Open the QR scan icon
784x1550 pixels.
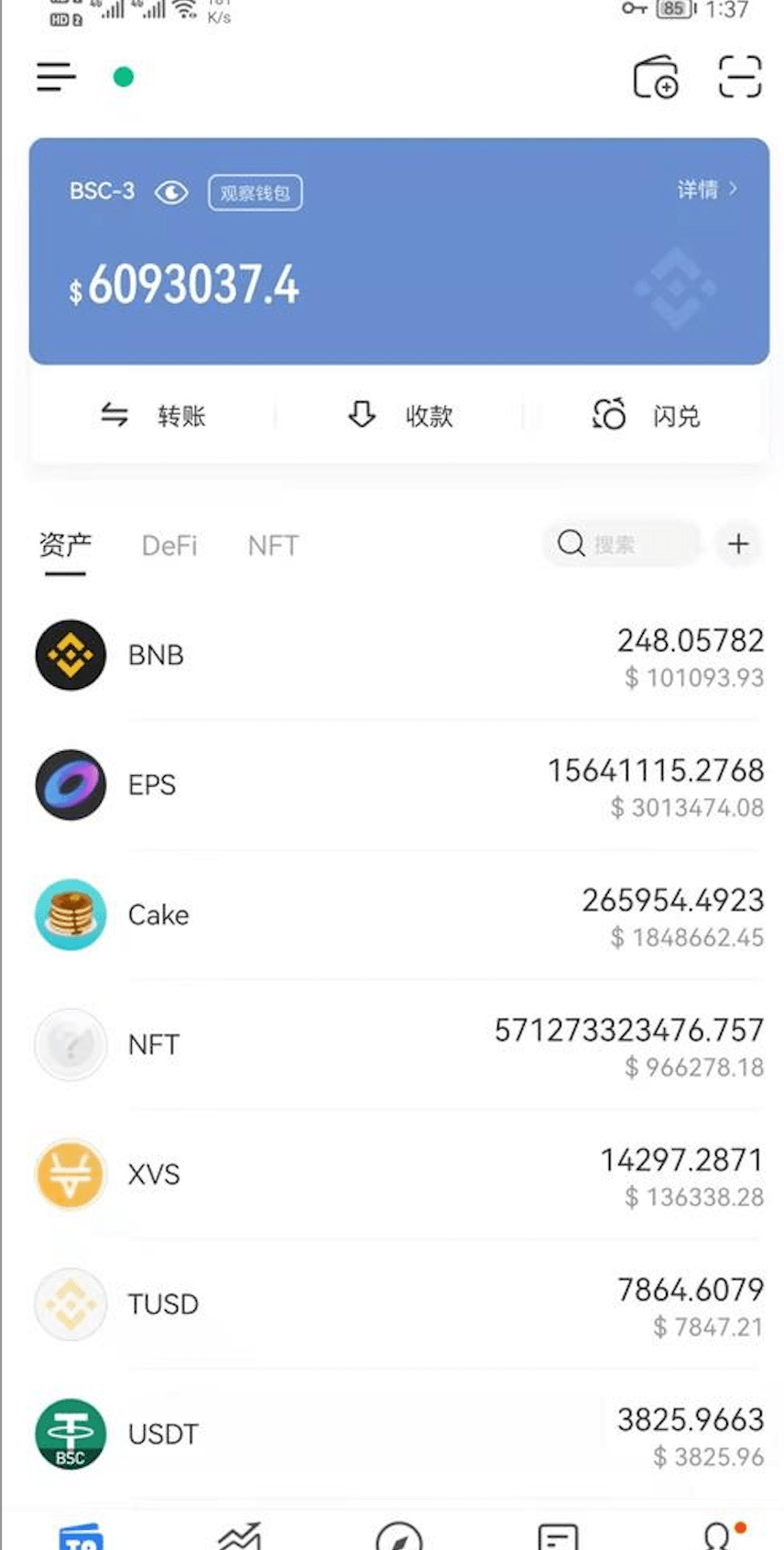click(739, 76)
